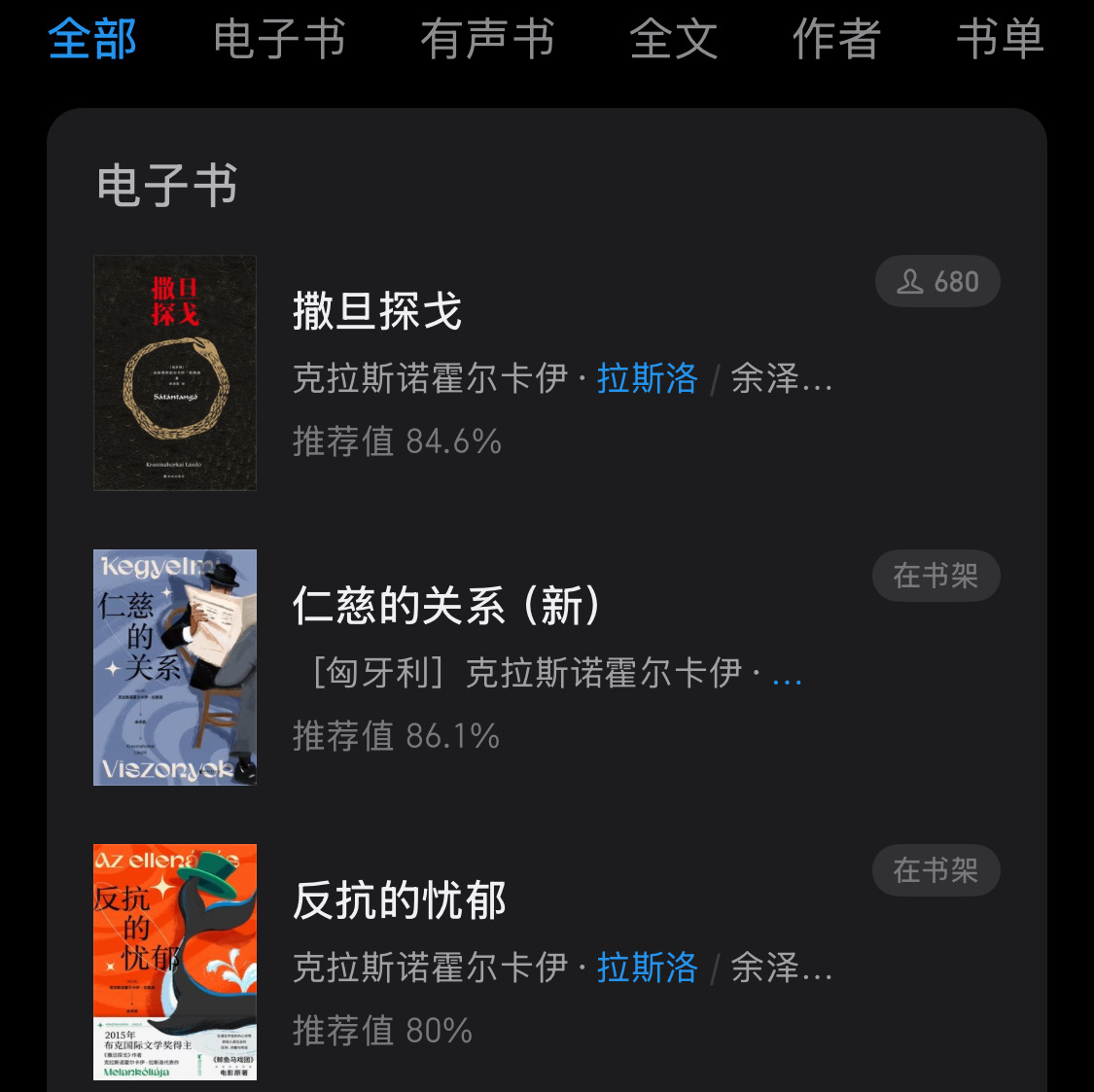Open the 有声书 tab

coord(487,40)
